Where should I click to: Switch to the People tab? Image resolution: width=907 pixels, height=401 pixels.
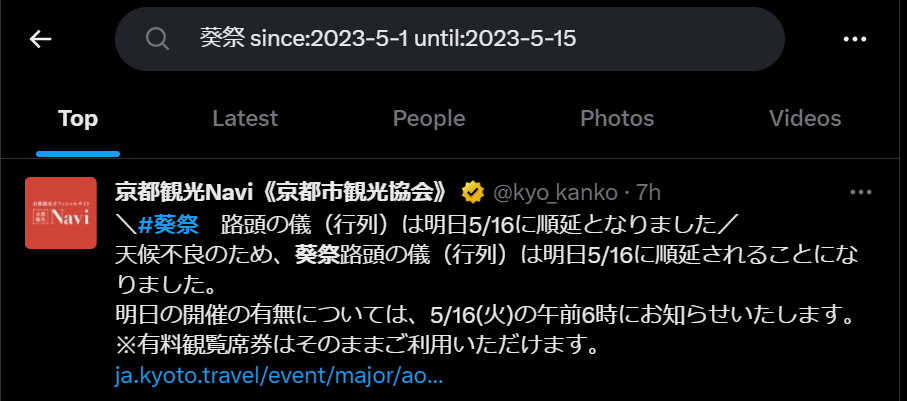(429, 118)
